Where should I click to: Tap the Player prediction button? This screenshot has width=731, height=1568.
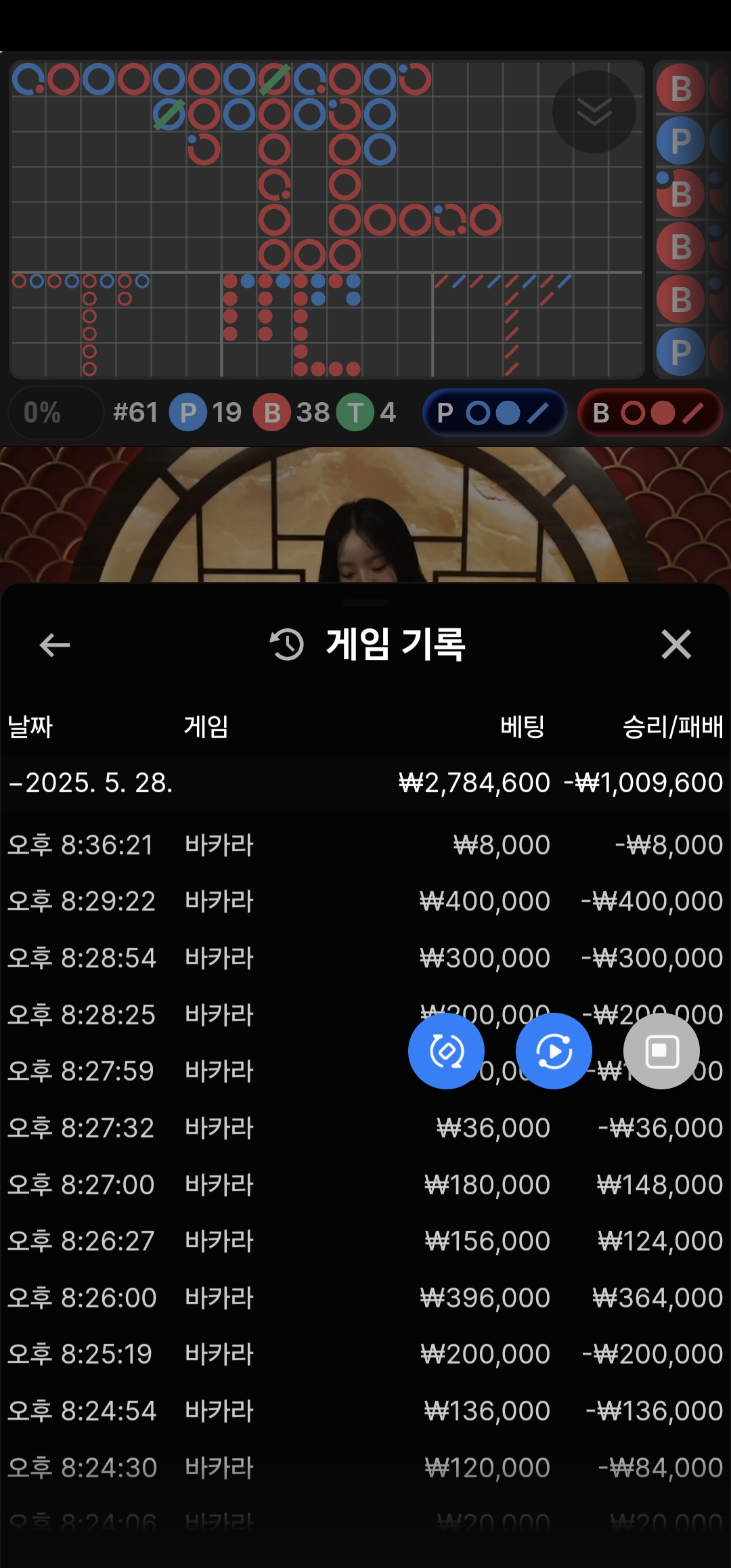tap(494, 412)
